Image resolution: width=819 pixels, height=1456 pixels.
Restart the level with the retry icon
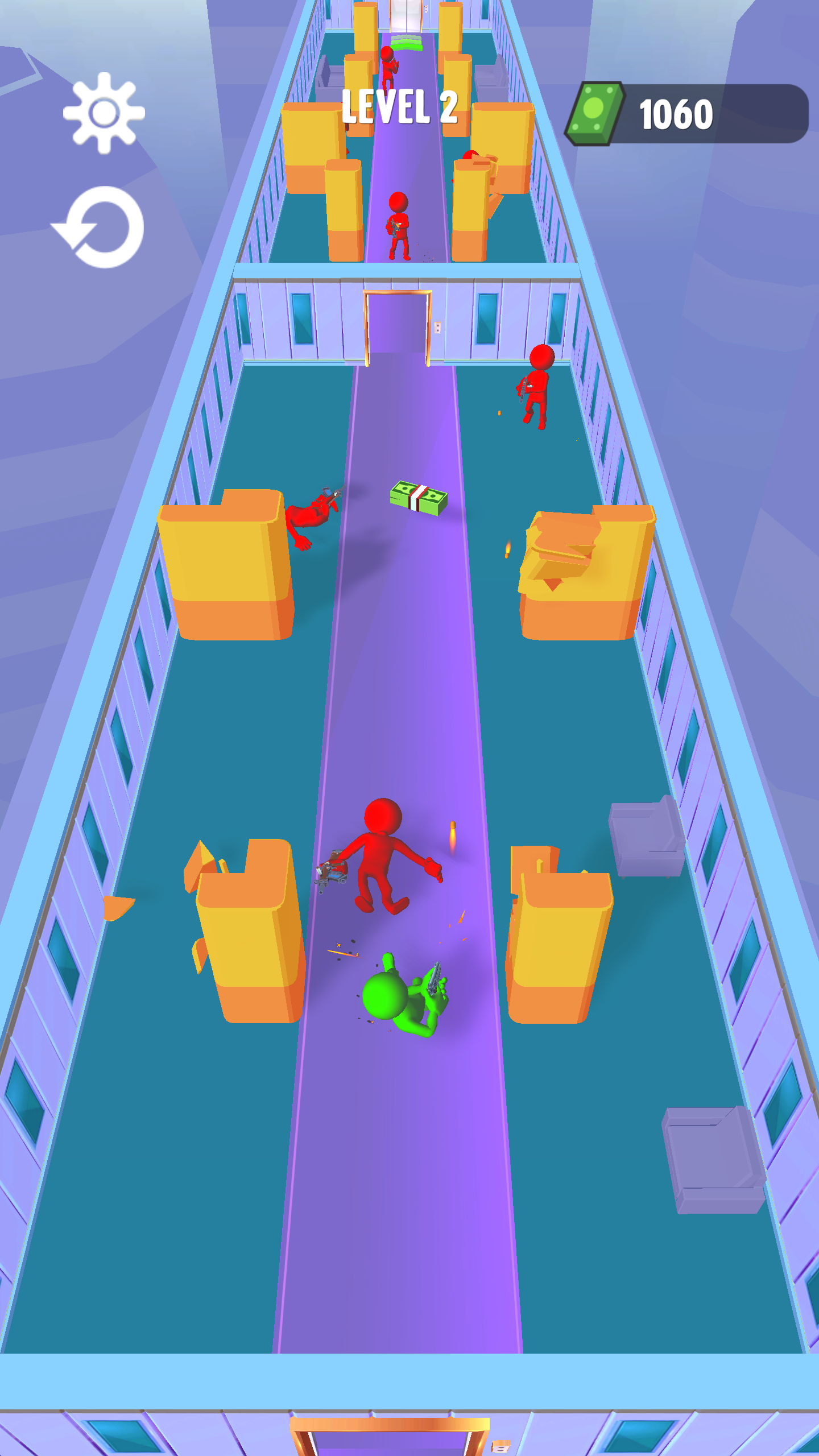[x=98, y=227]
